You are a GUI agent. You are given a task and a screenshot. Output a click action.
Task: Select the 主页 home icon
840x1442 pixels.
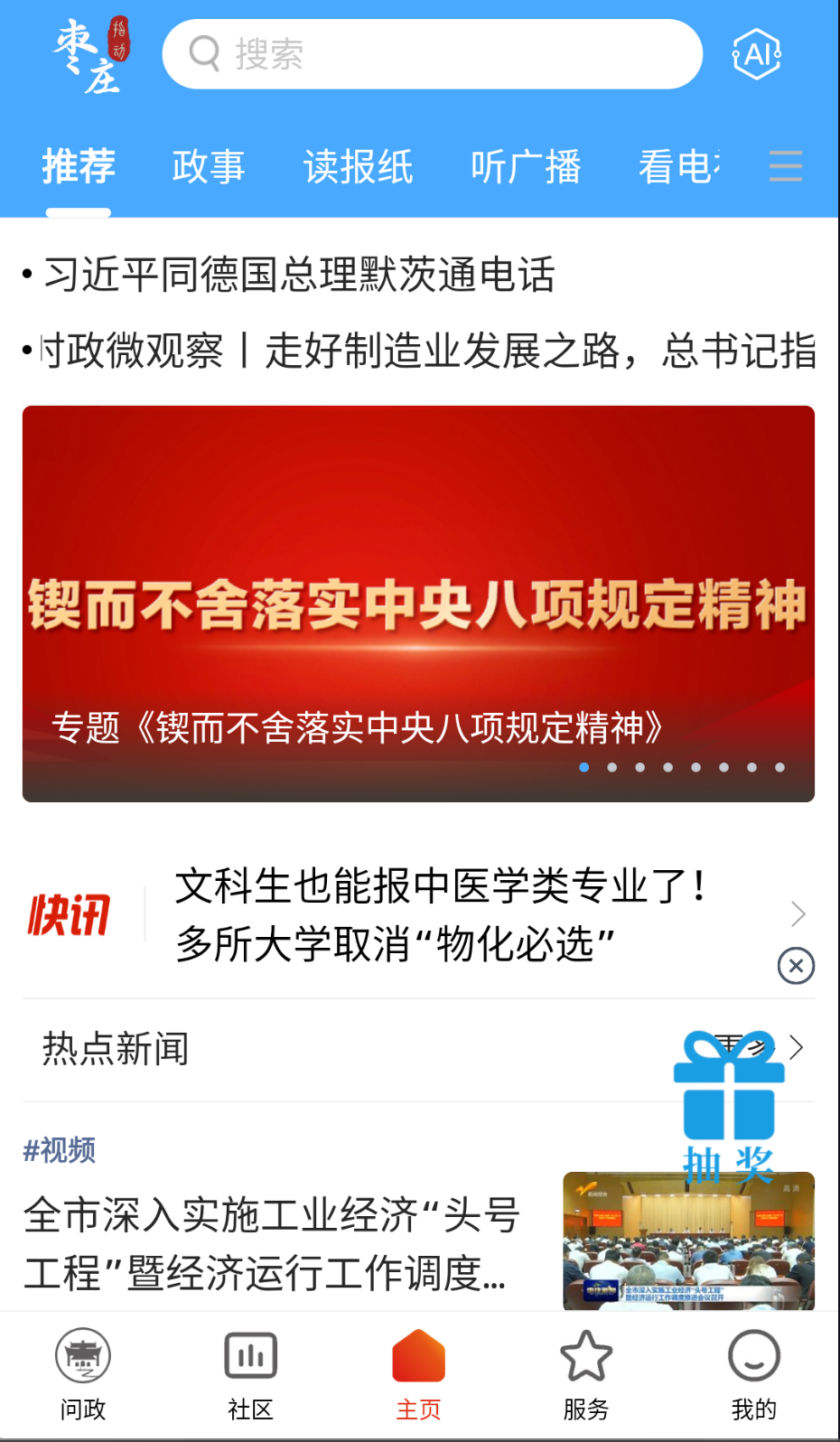point(418,1372)
